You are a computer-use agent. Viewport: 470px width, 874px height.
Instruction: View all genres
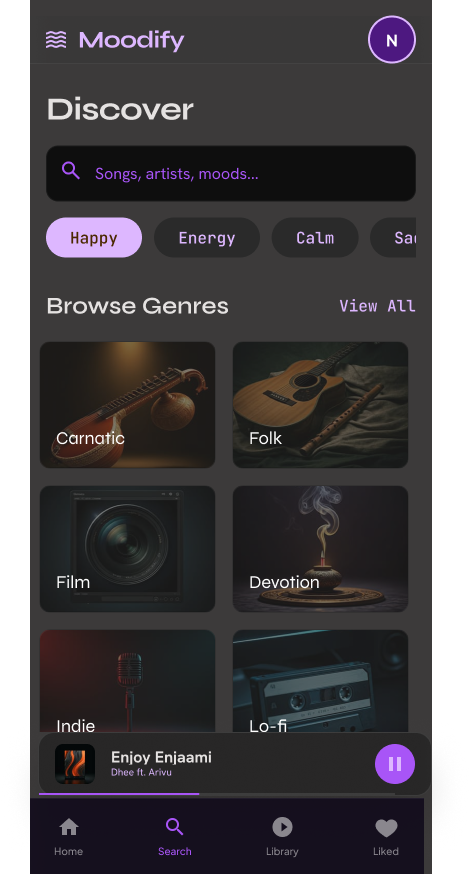(377, 306)
